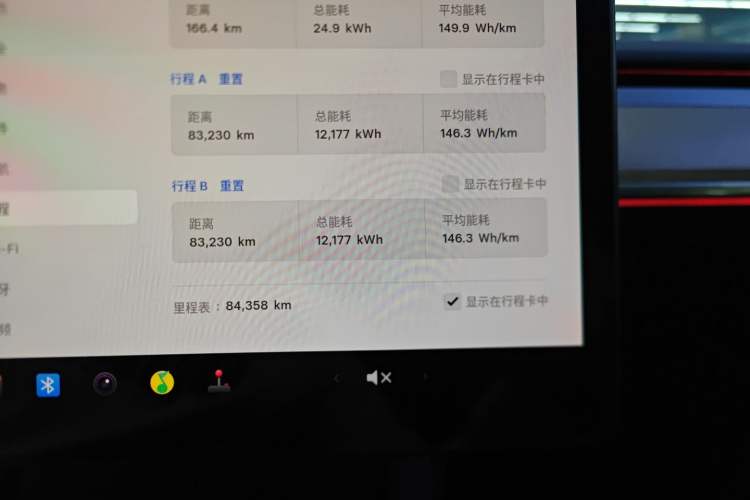The height and width of the screenshot is (500, 750).
Task: Raise volume with the right arrow
Action: [x=426, y=377]
